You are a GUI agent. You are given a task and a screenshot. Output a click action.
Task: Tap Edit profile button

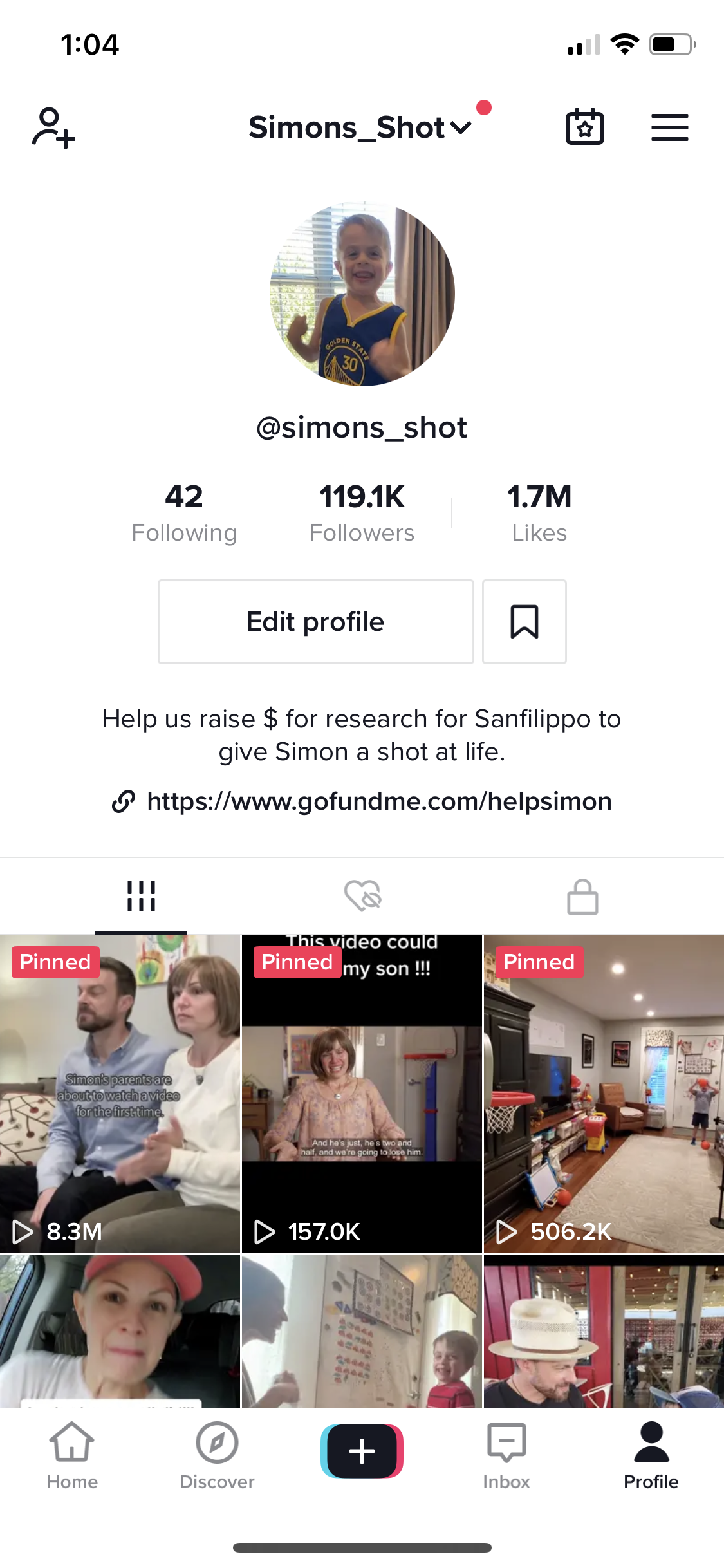(x=316, y=622)
